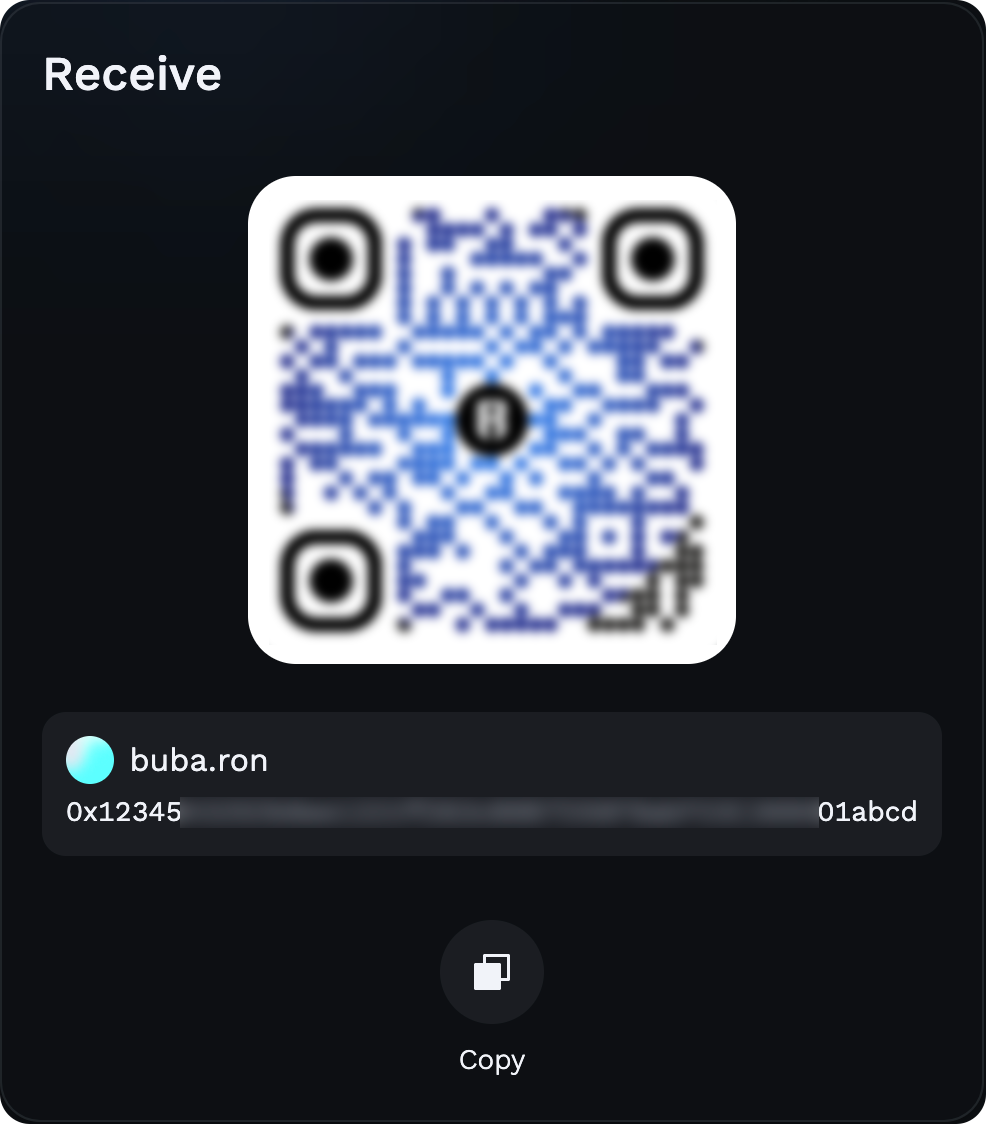
Task: Copy the wallet address
Action: tap(491, 971)
